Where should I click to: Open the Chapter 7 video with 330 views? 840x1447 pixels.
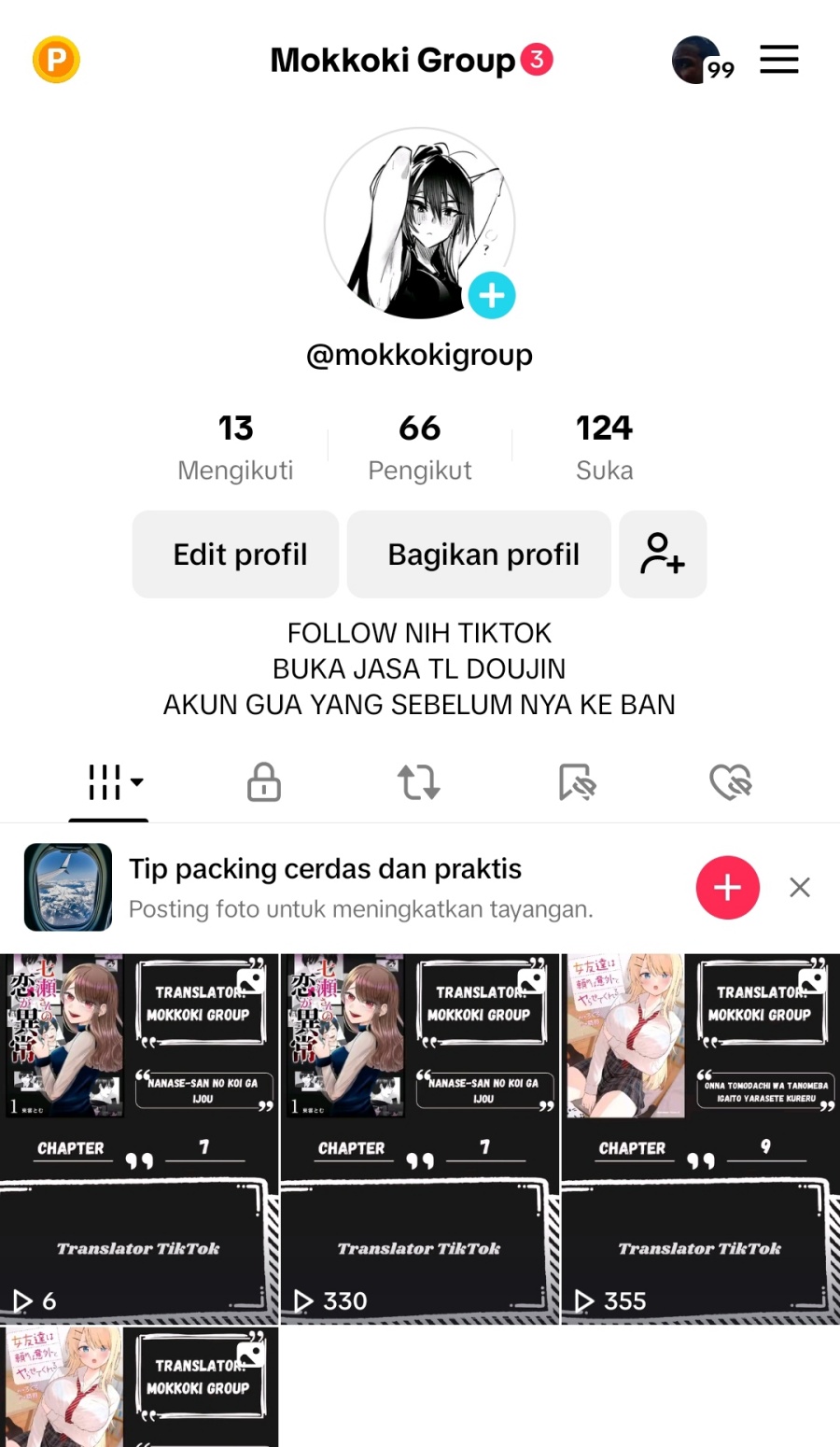(x=419, y=1139)
